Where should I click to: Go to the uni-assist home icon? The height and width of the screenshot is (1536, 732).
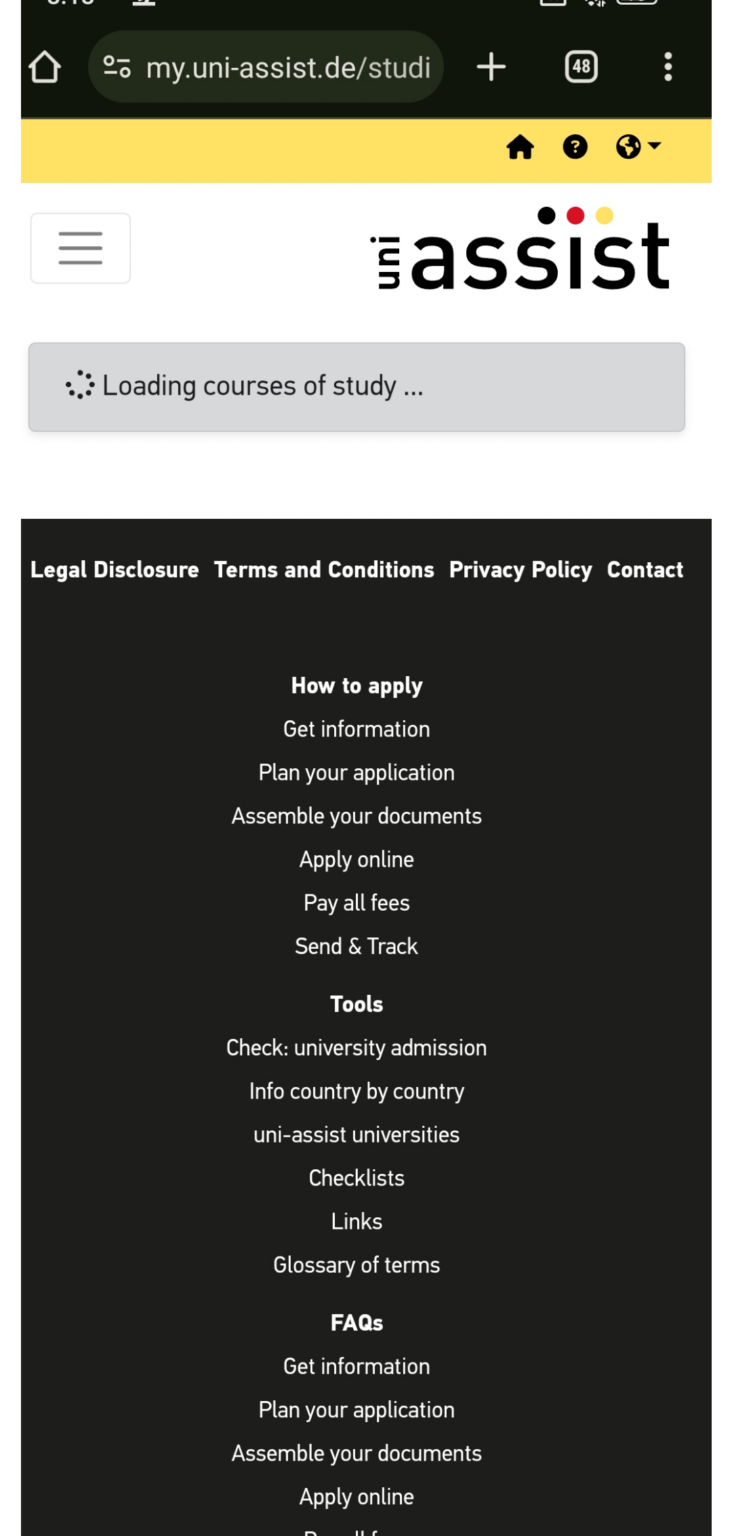point(520,148)
